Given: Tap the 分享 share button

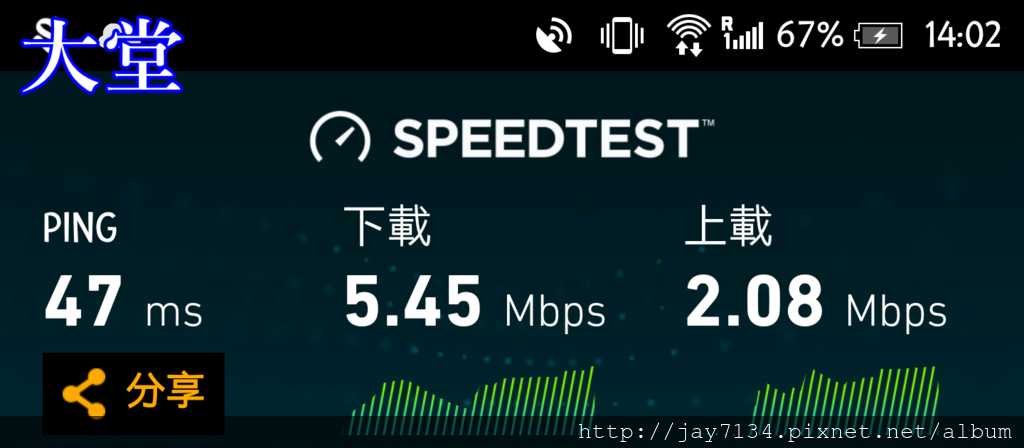Looking at the screenshot, I should (x=133, y=392).
